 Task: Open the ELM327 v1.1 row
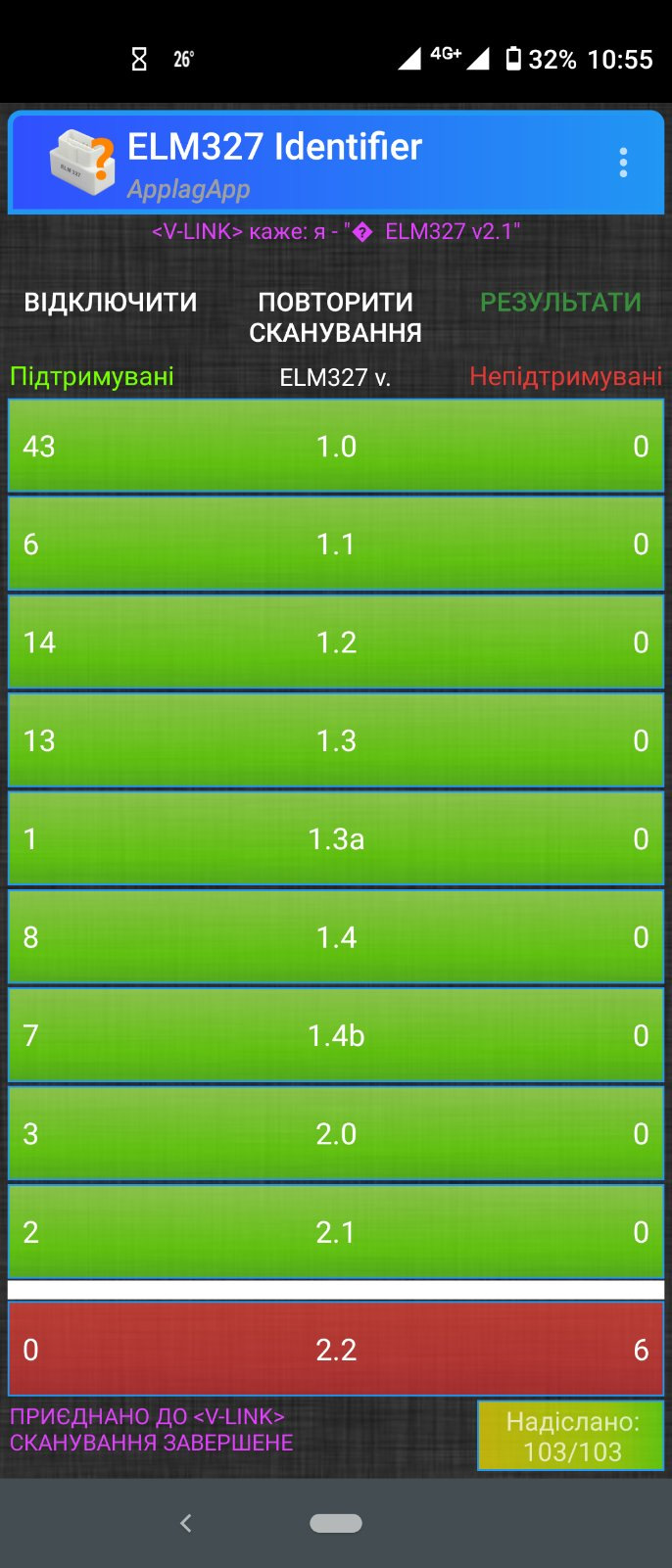[x=336, y=544]
